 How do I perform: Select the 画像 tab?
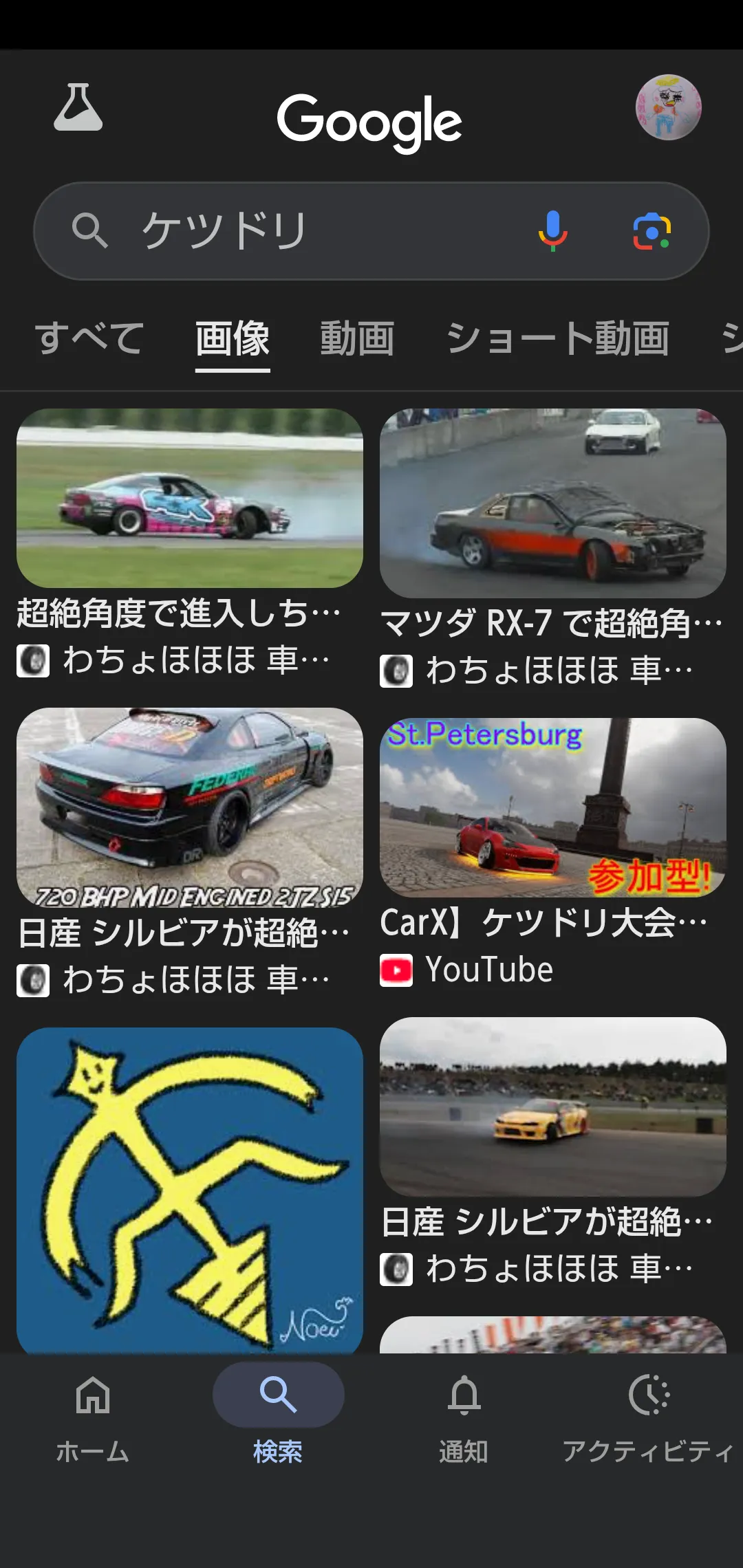click(233, 338)
